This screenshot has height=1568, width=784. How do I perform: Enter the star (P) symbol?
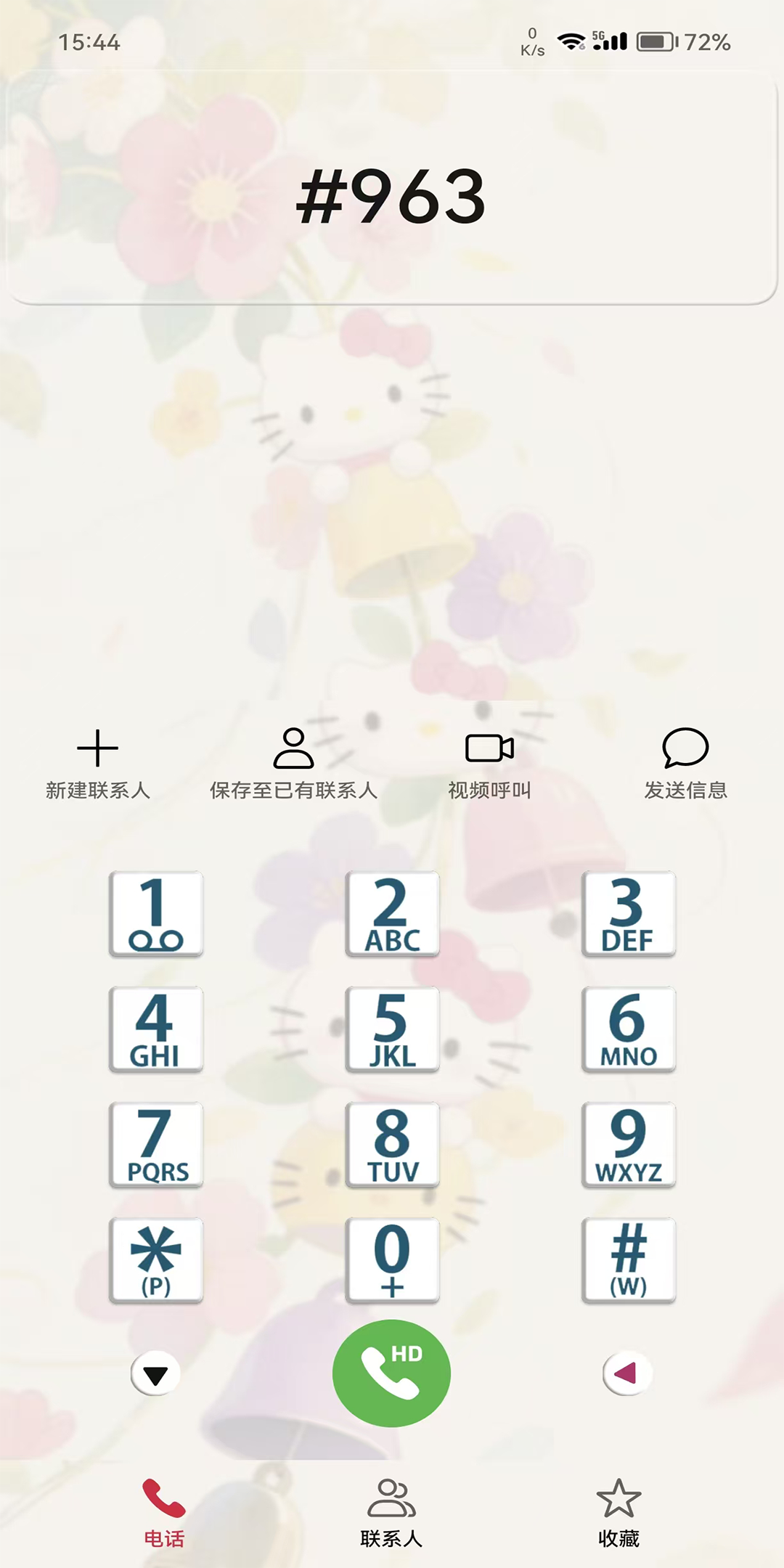click(156, 1260)
